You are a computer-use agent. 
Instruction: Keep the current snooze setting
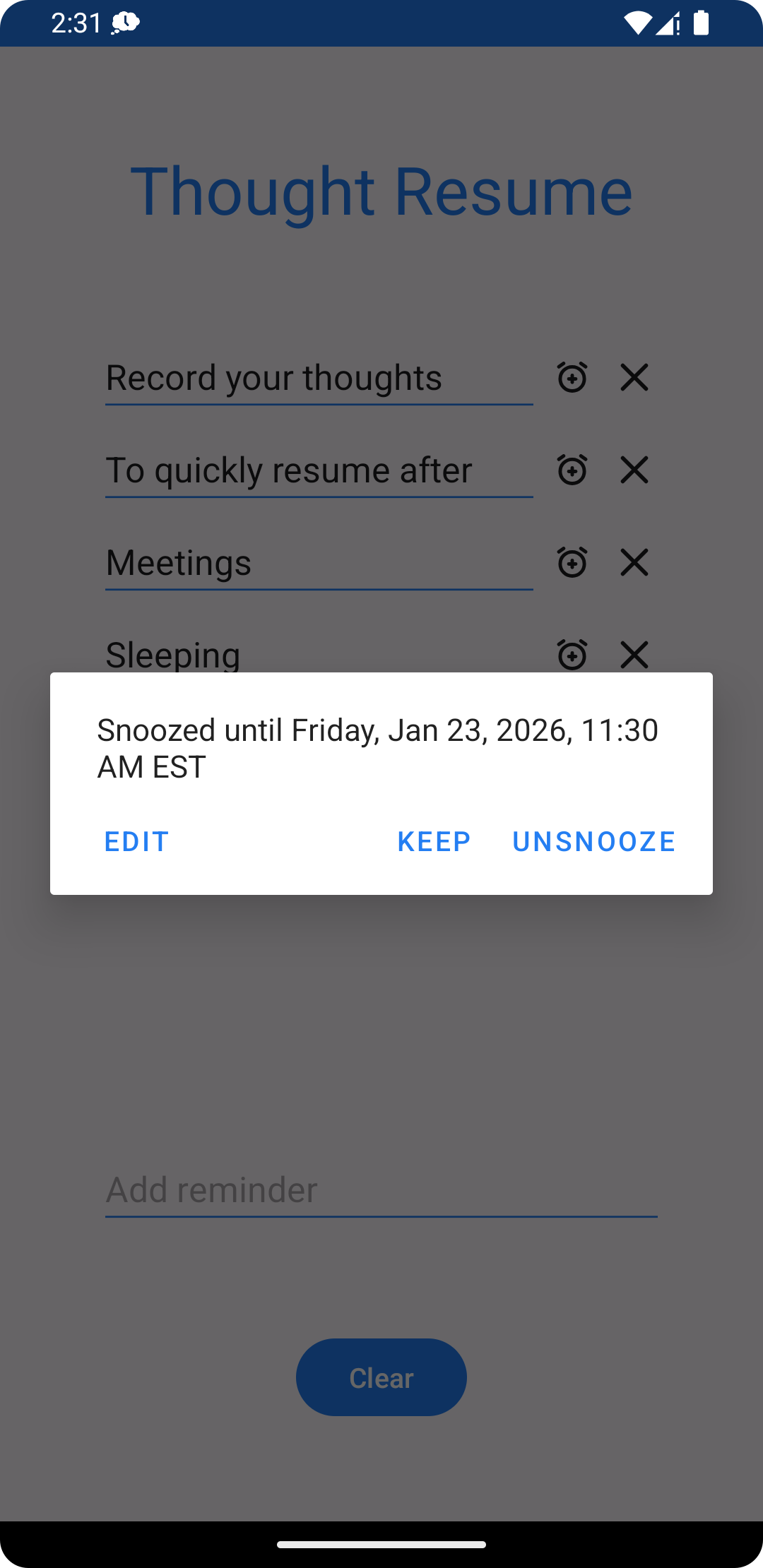click(x=434, y=841)
